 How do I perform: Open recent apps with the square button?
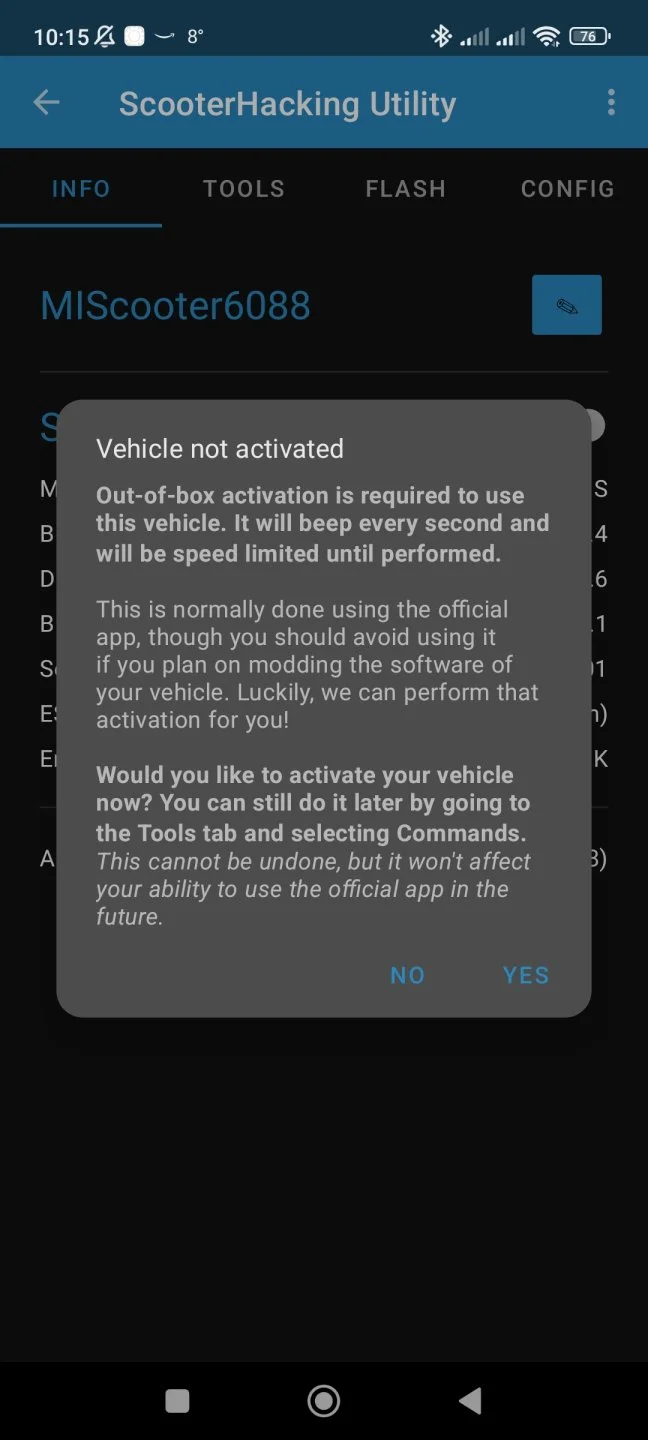pyautogui.click(x=177, y=1401)
